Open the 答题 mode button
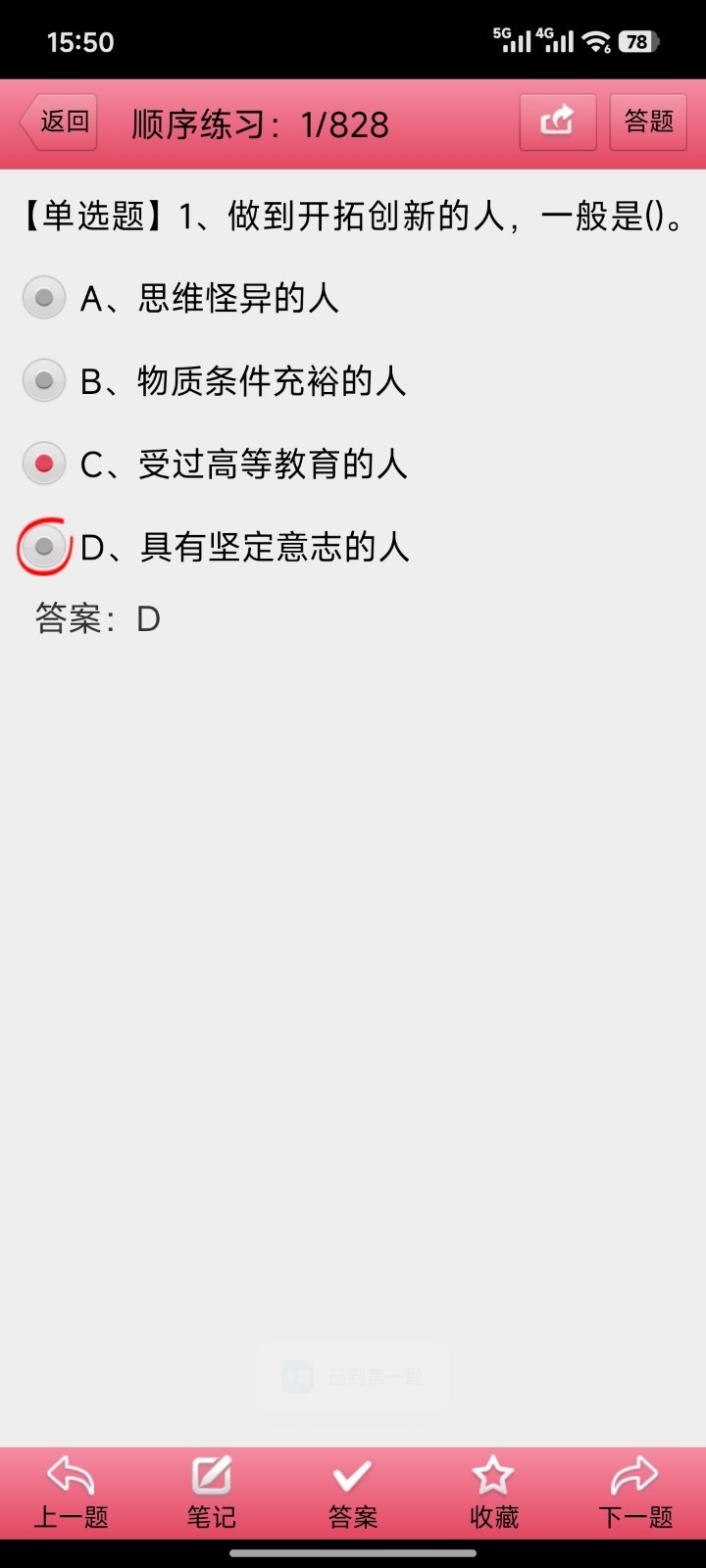Viewport: 706px width, 1568px height. click(648, 122)
